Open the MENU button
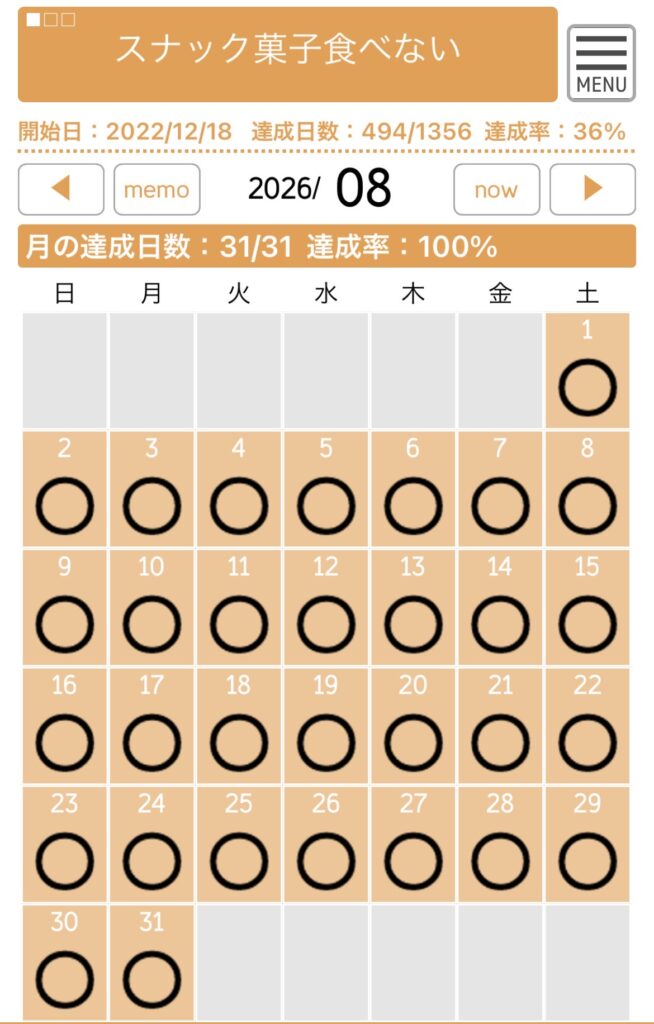 tap(601, 63)
